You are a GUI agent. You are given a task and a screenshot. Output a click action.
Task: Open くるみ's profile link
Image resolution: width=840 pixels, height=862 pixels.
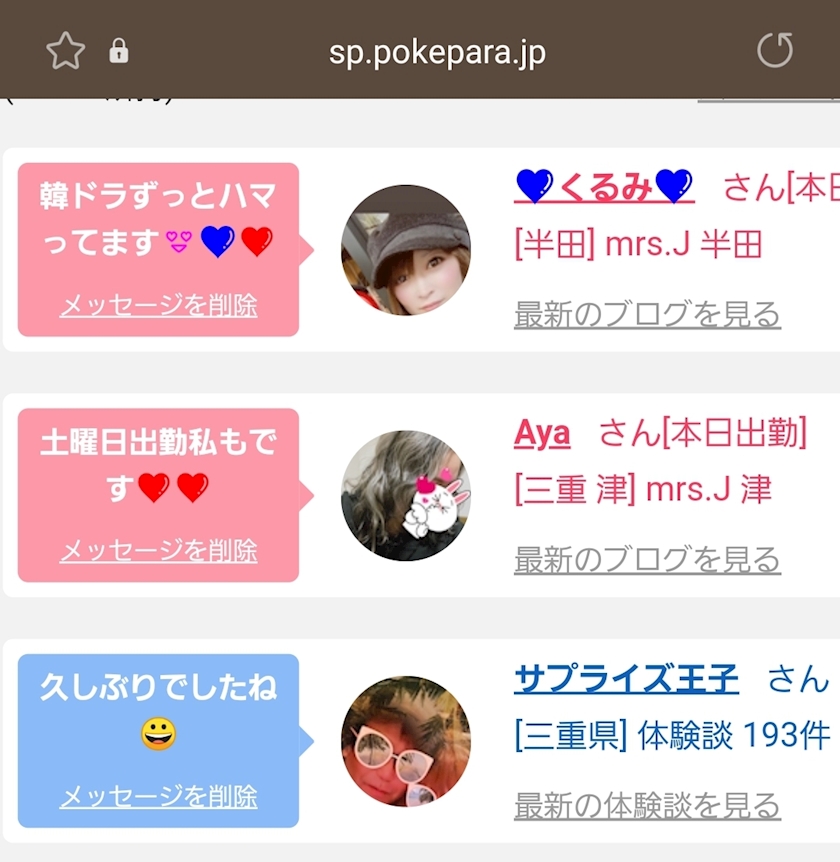[604, 186]
